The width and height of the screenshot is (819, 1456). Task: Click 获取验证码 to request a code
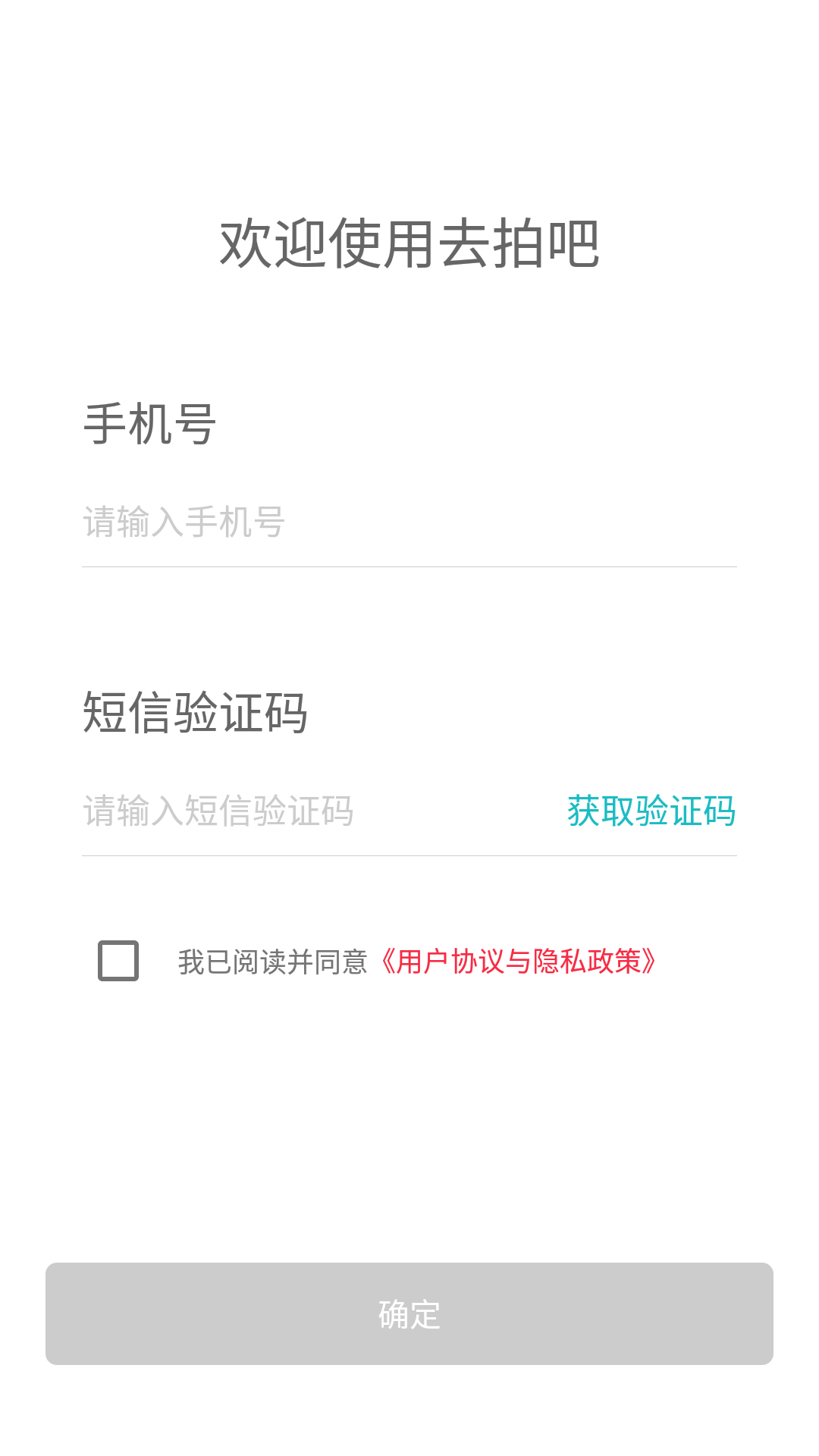coord(651,811)
